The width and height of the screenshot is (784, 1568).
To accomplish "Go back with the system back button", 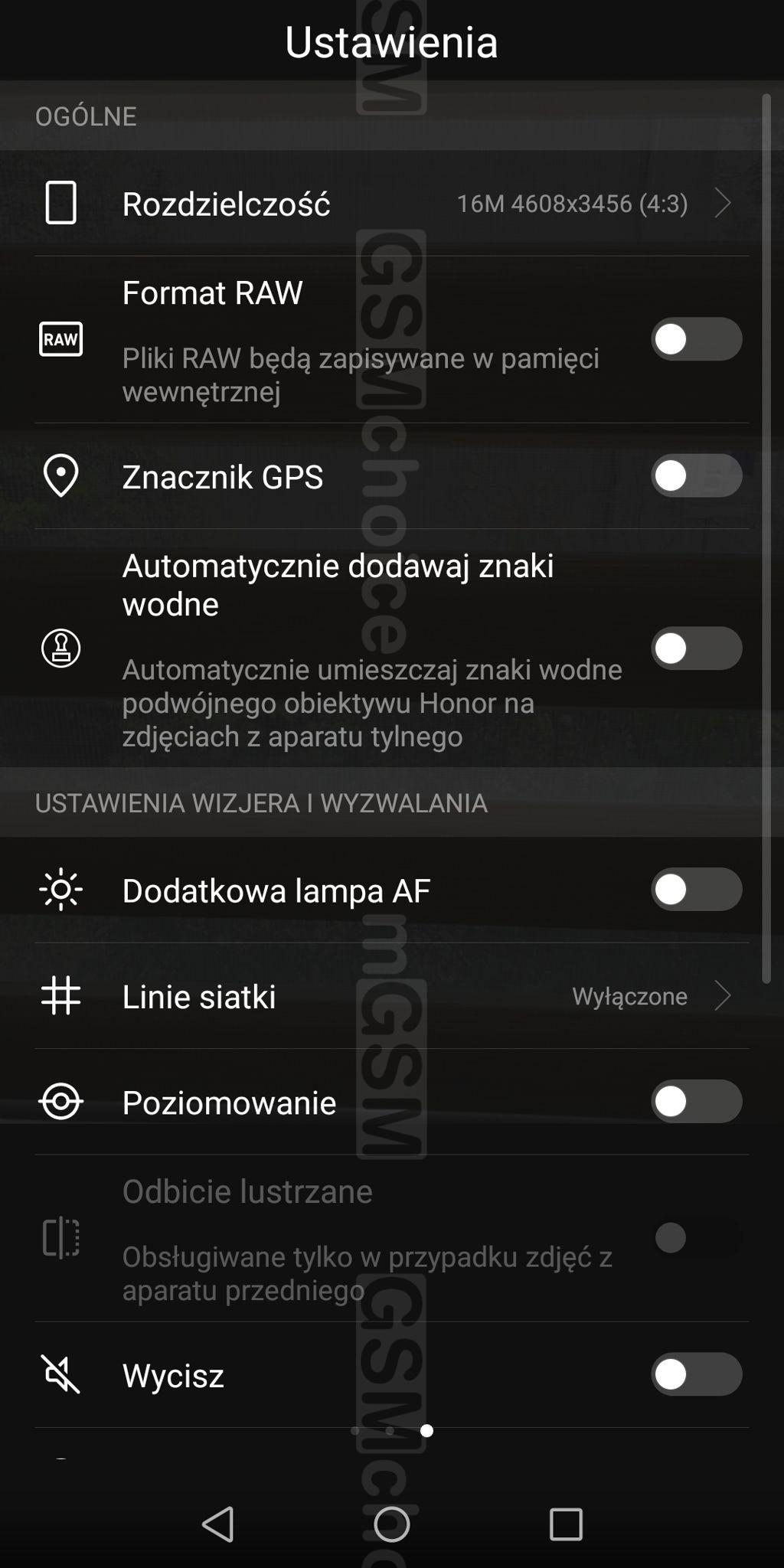I will tap(218, 1524).
